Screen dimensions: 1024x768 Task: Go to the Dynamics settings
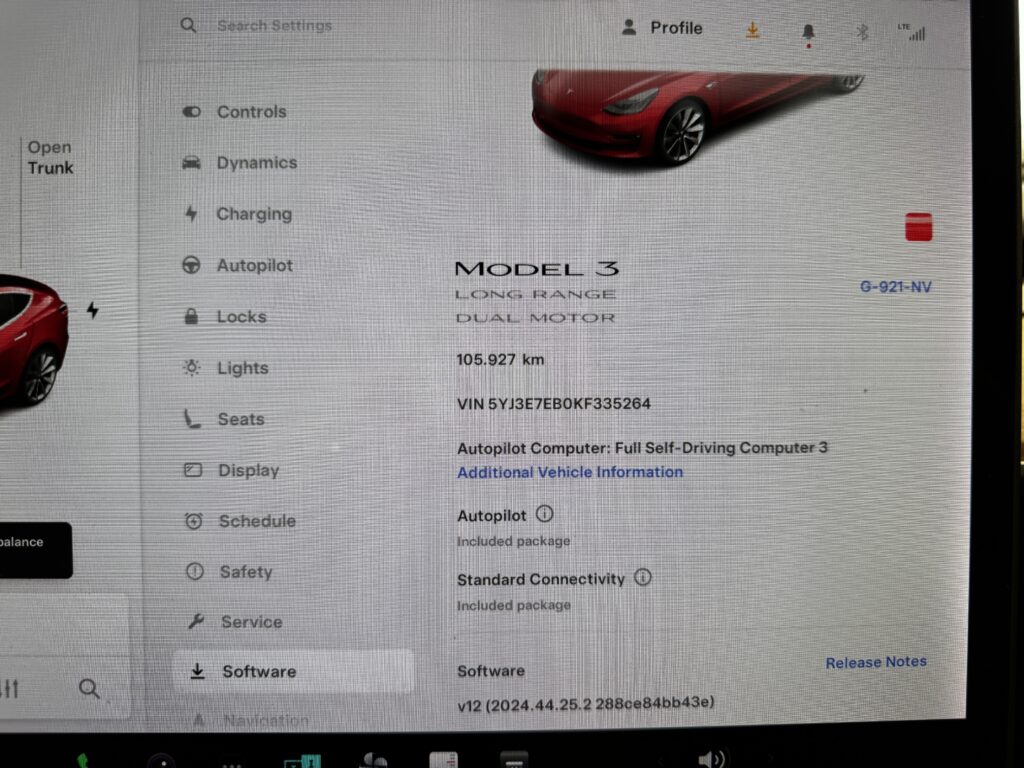coord(256,163)
